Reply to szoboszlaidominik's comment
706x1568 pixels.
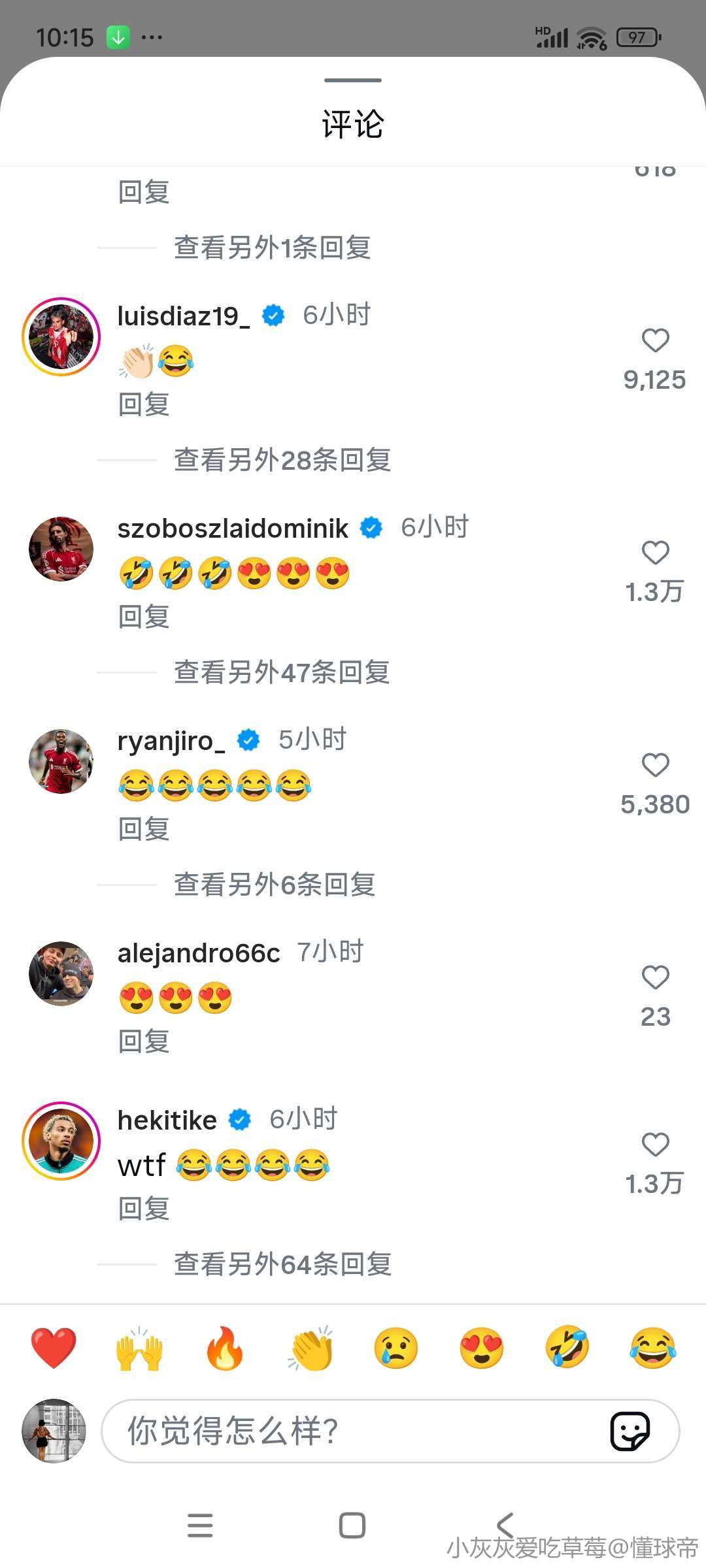pos(144,616)
